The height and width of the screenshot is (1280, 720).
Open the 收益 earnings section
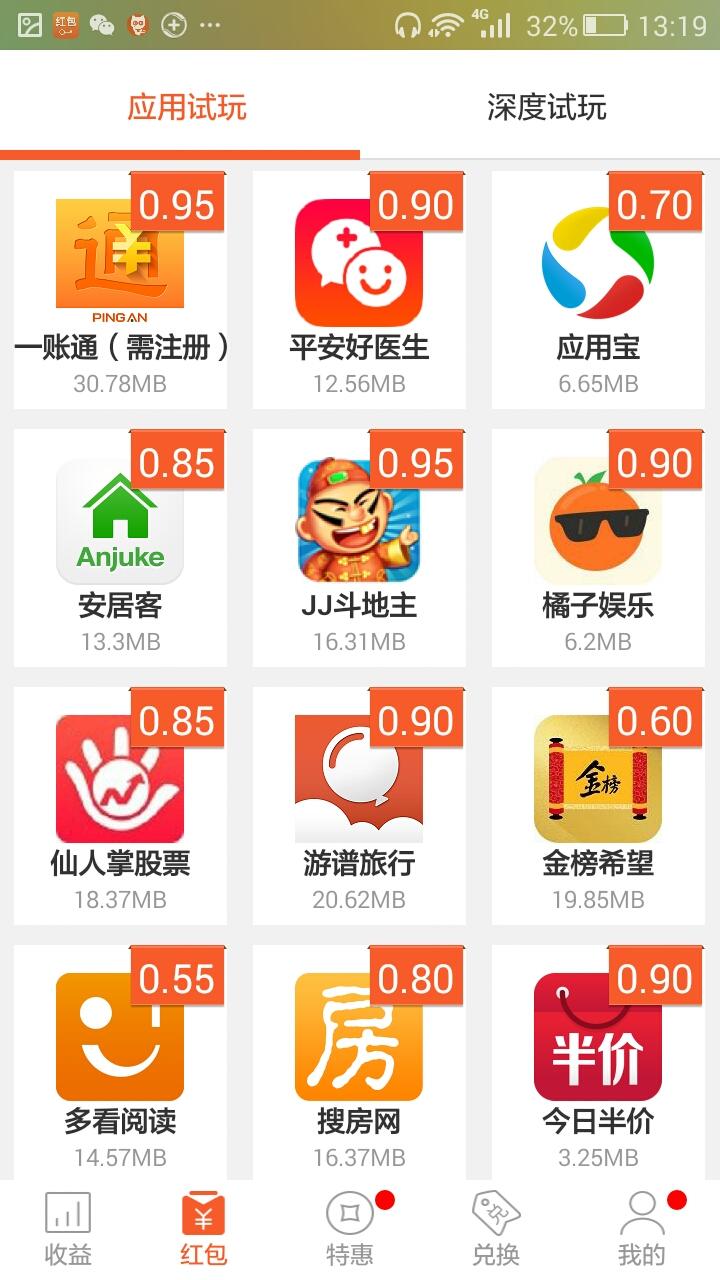(64, 1228)
